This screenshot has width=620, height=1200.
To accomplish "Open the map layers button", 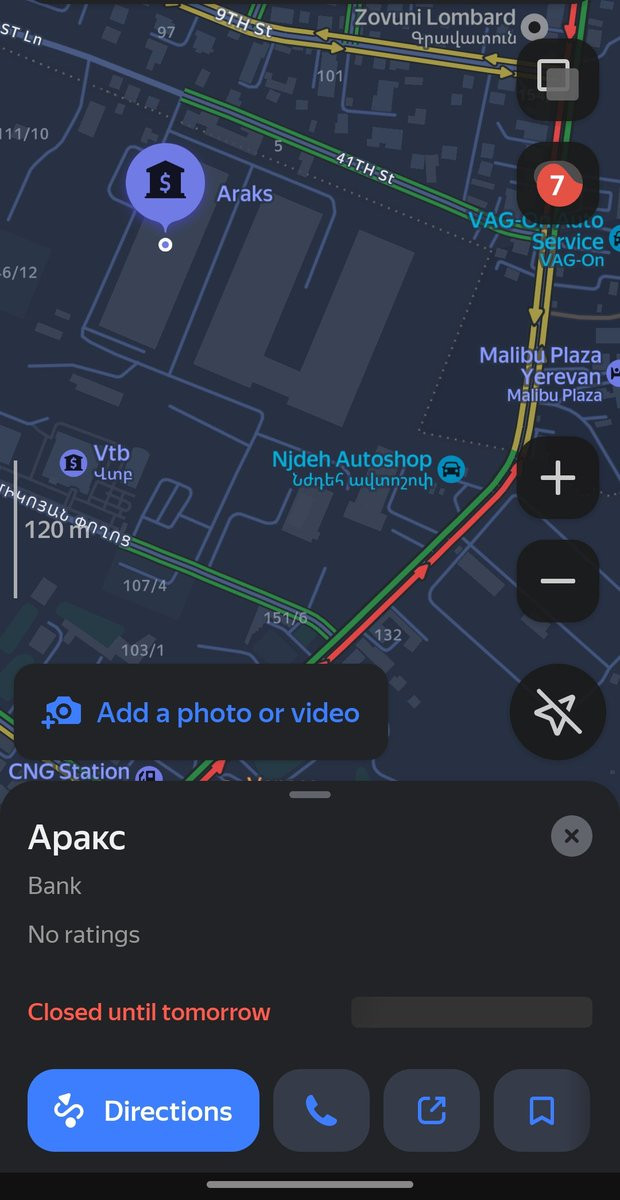I will tap(557, 79).
